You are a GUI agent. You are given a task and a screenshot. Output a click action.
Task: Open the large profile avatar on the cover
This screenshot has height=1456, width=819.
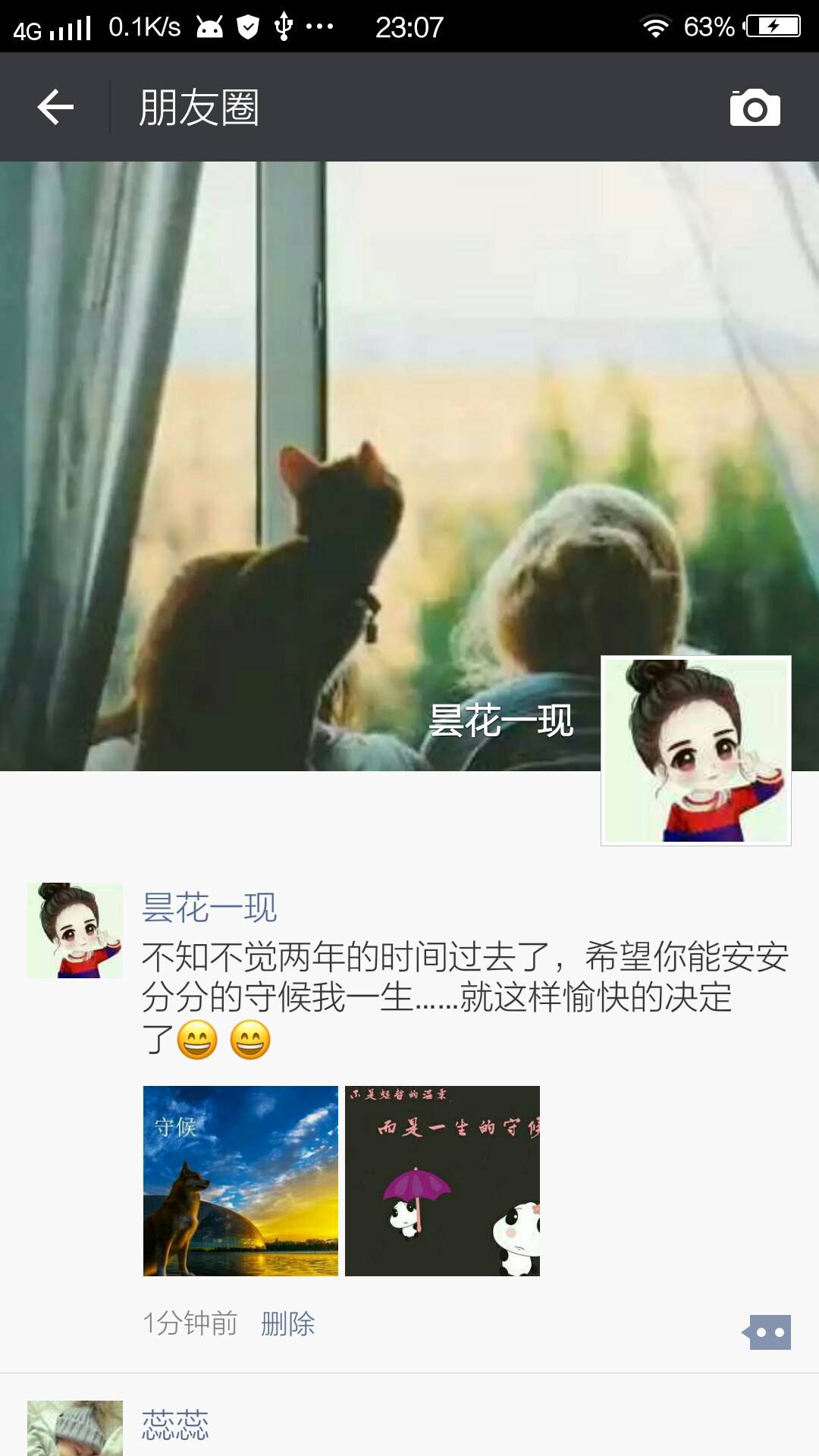coord(695,750)
